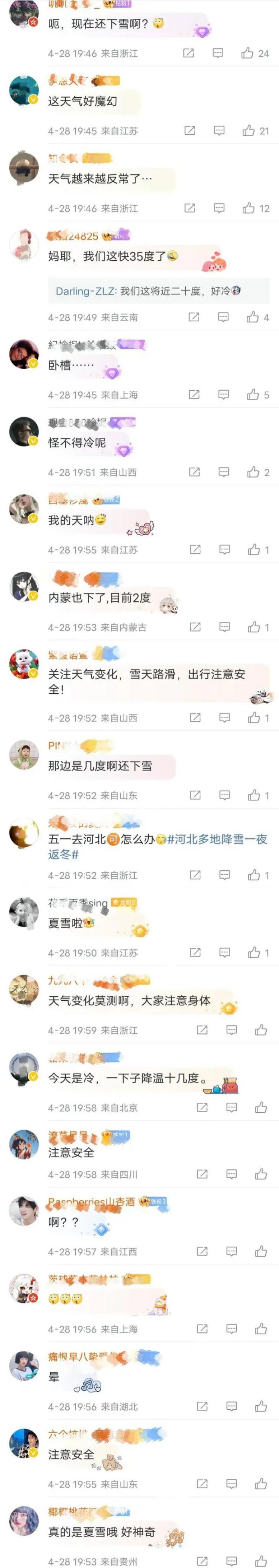
Task: Like the comment '我的天呐'
Action: pyautogui.click(x=254, y=550)
